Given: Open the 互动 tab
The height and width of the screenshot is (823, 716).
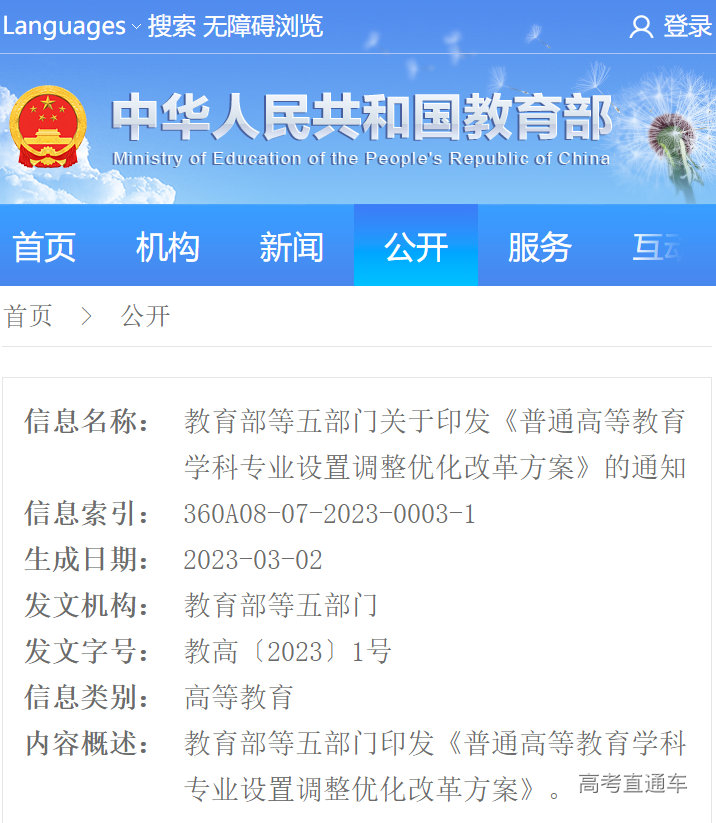Looking at the screenshot, I should point(658,247).
